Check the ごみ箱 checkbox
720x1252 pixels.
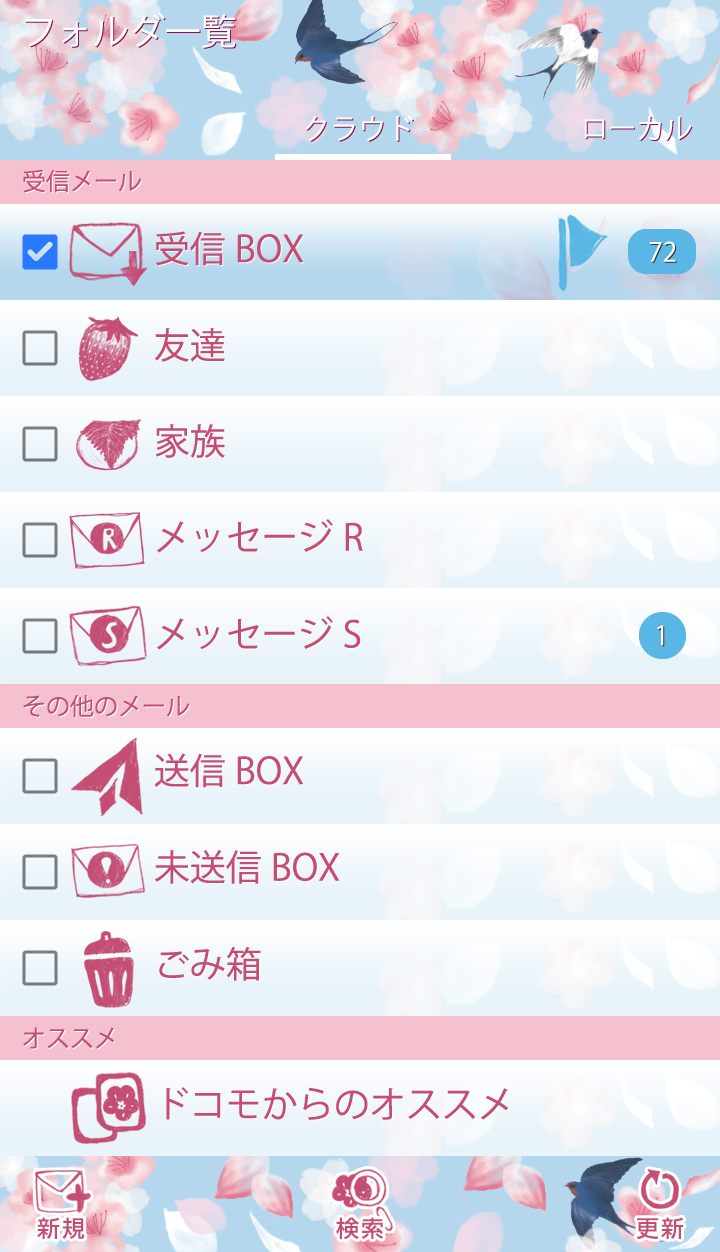click(40, 967)
